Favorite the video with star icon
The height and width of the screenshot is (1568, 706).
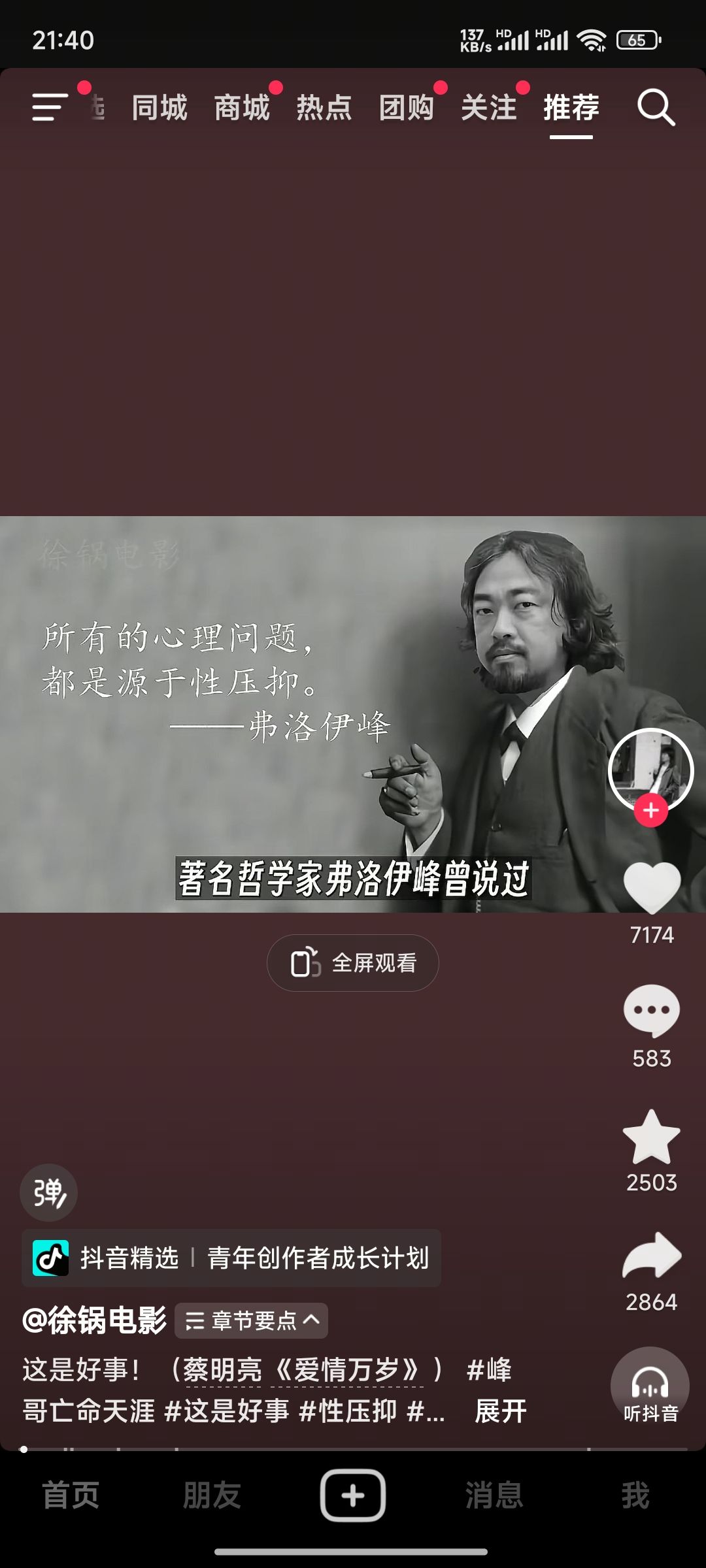[652, 1137]
